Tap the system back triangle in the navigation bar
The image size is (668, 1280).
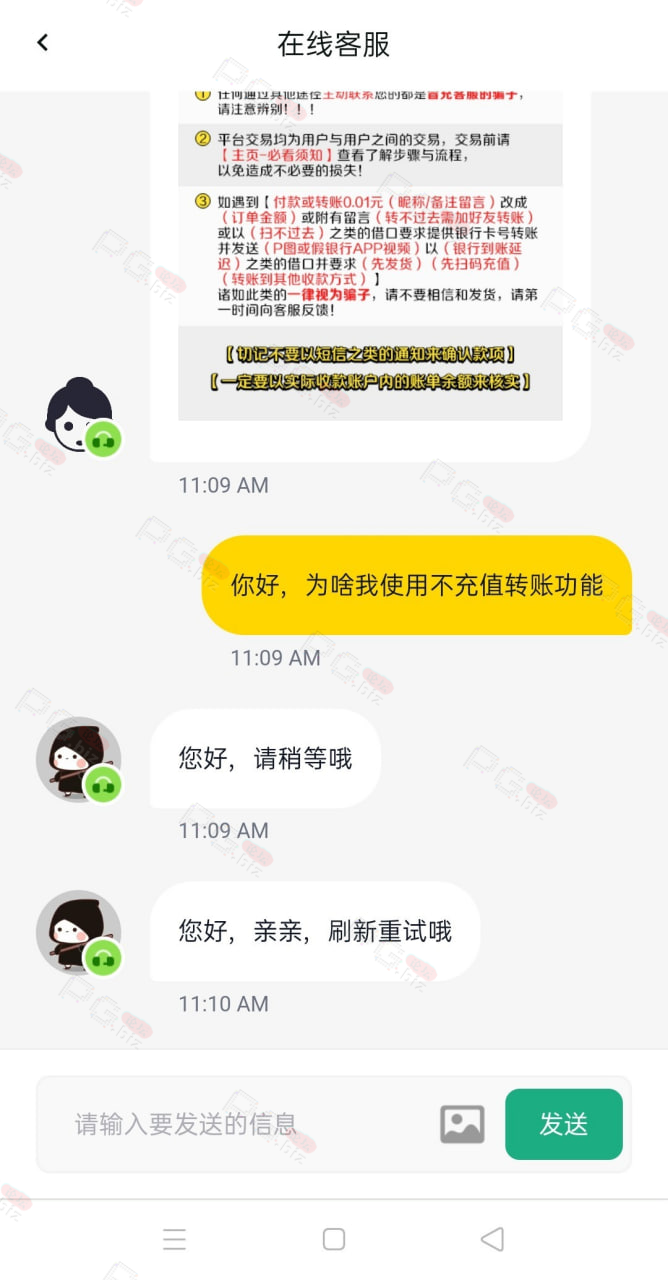492,1240
